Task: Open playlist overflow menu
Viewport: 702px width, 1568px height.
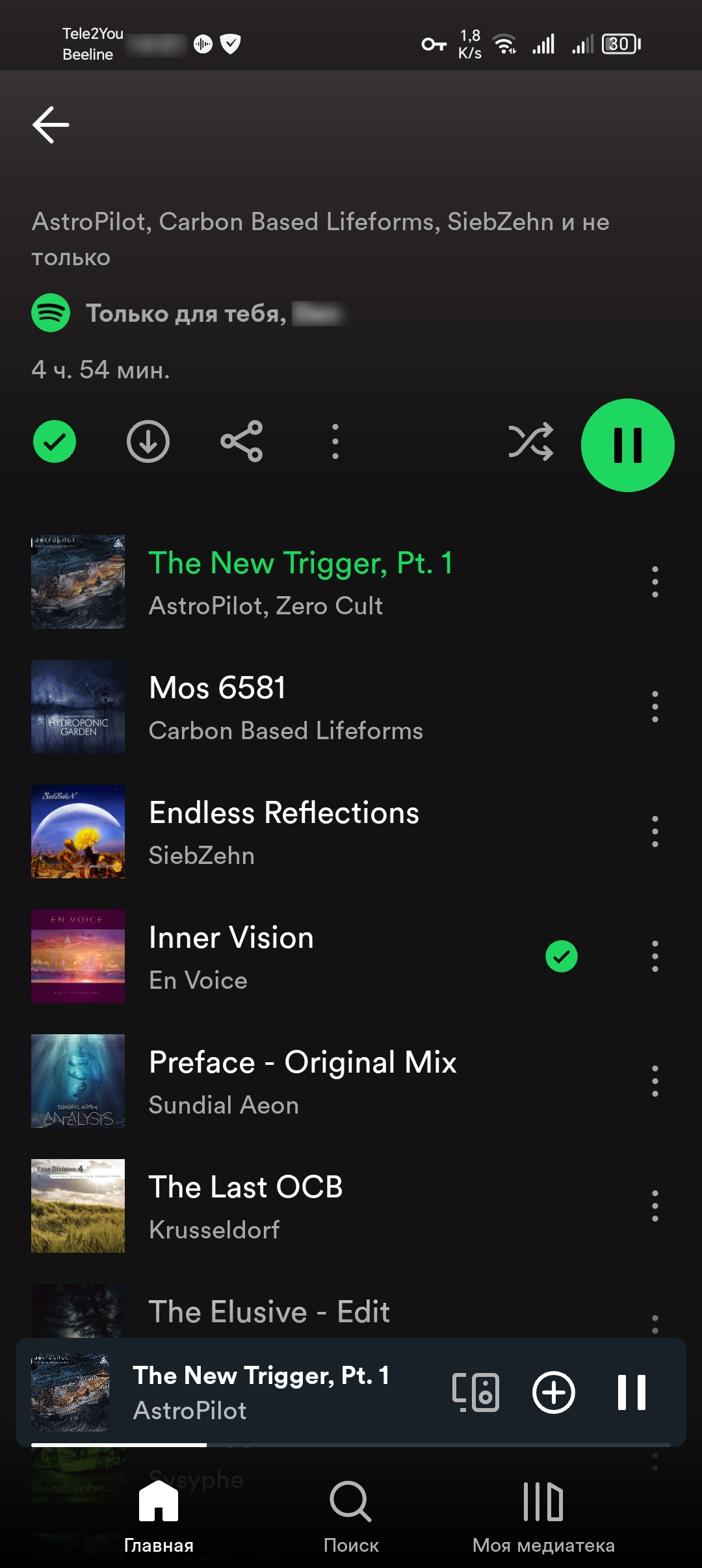Action: (335, 442)
